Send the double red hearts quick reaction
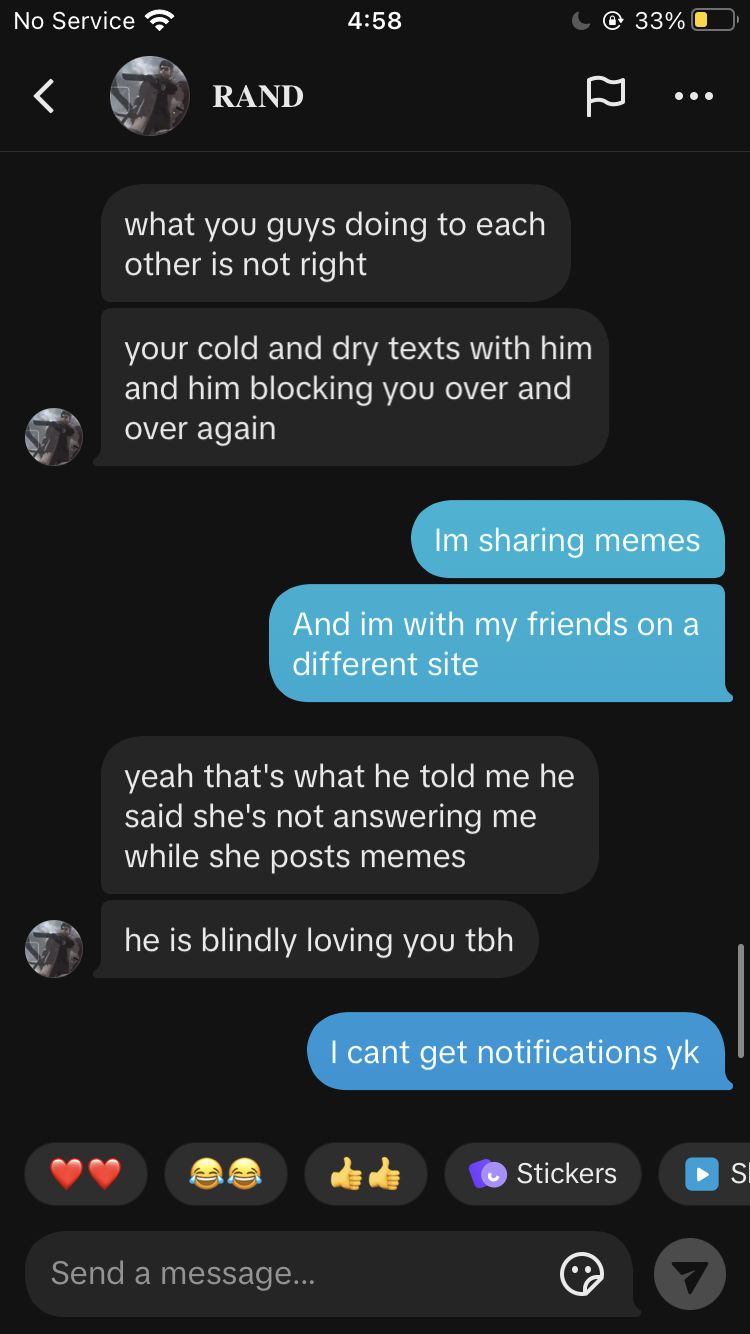The height and width of the screenshot is (1334, 750). pos(86,1173)
